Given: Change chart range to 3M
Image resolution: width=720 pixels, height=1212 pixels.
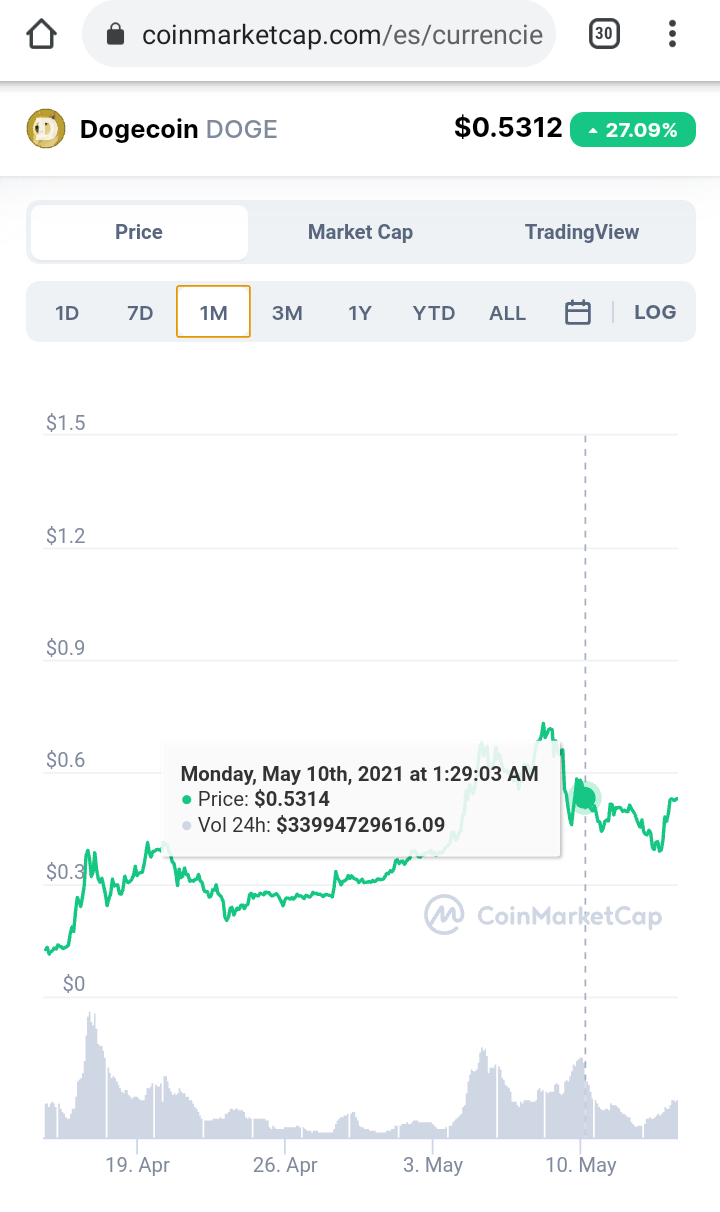Looking at the screenshot, I should [287, 313].
